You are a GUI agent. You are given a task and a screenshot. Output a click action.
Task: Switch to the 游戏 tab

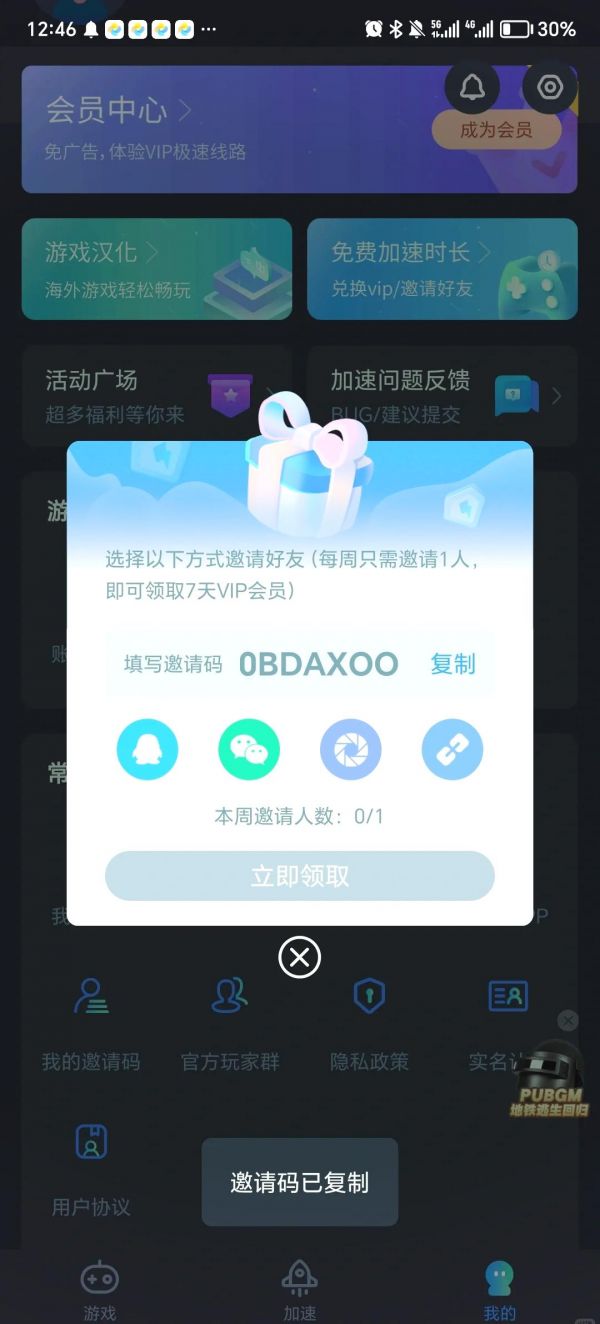point(99,1291)
